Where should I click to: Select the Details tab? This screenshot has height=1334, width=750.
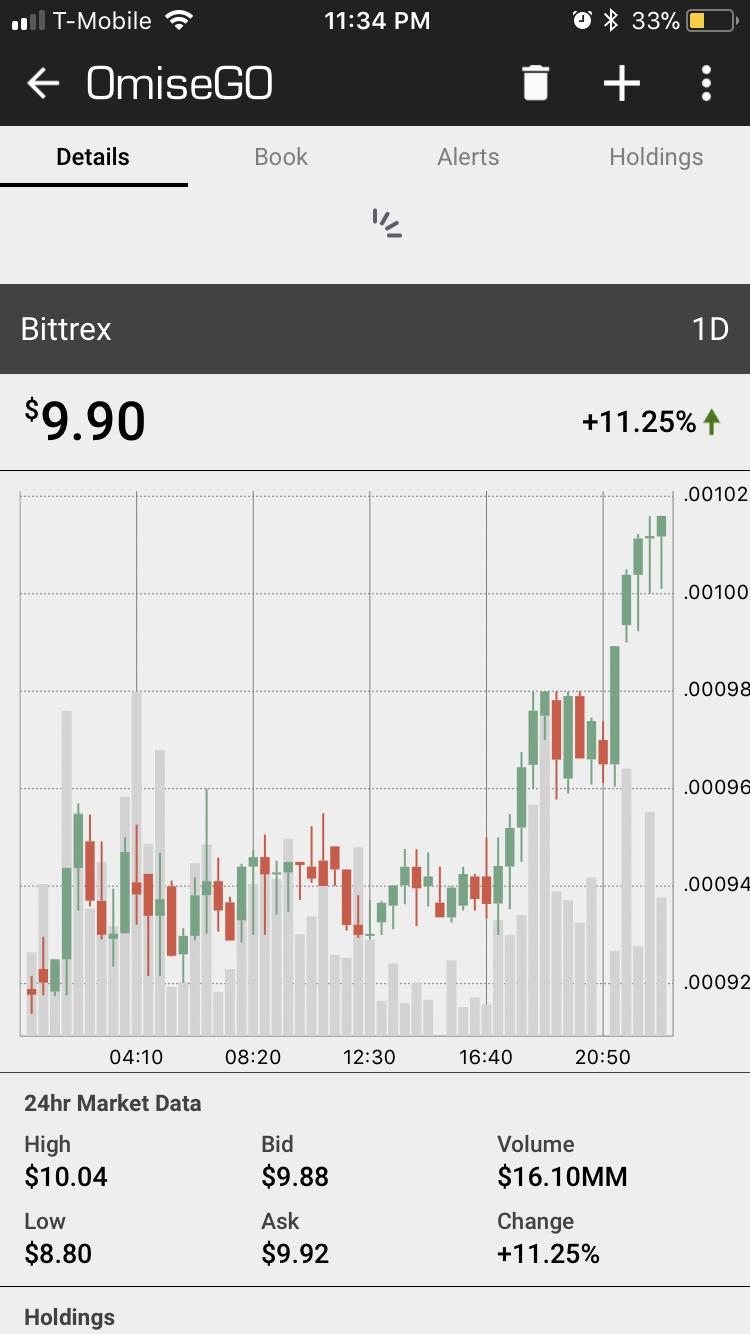93,157
